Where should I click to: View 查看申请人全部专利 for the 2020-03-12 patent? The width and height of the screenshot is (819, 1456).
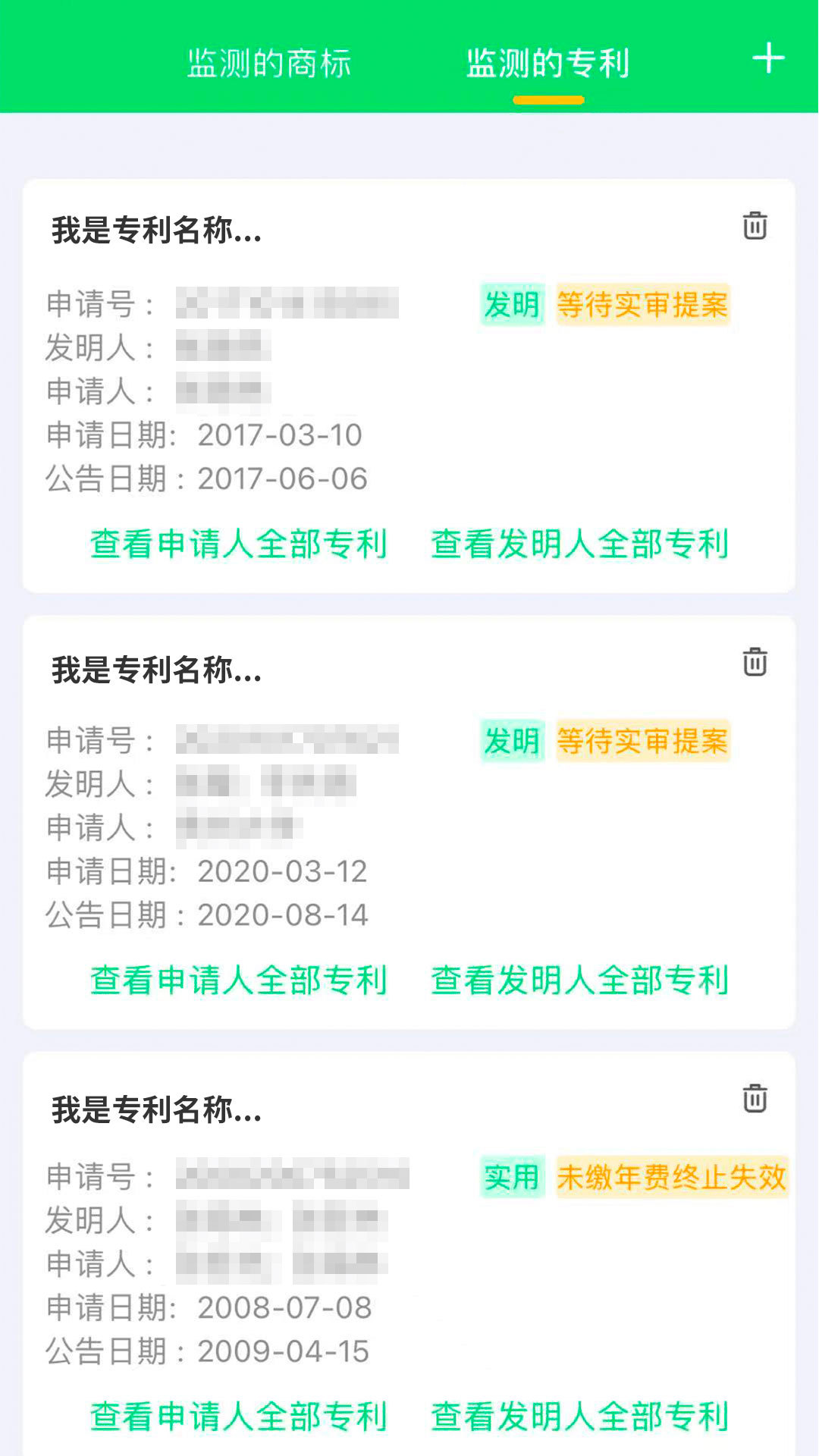tap(239, 980)
